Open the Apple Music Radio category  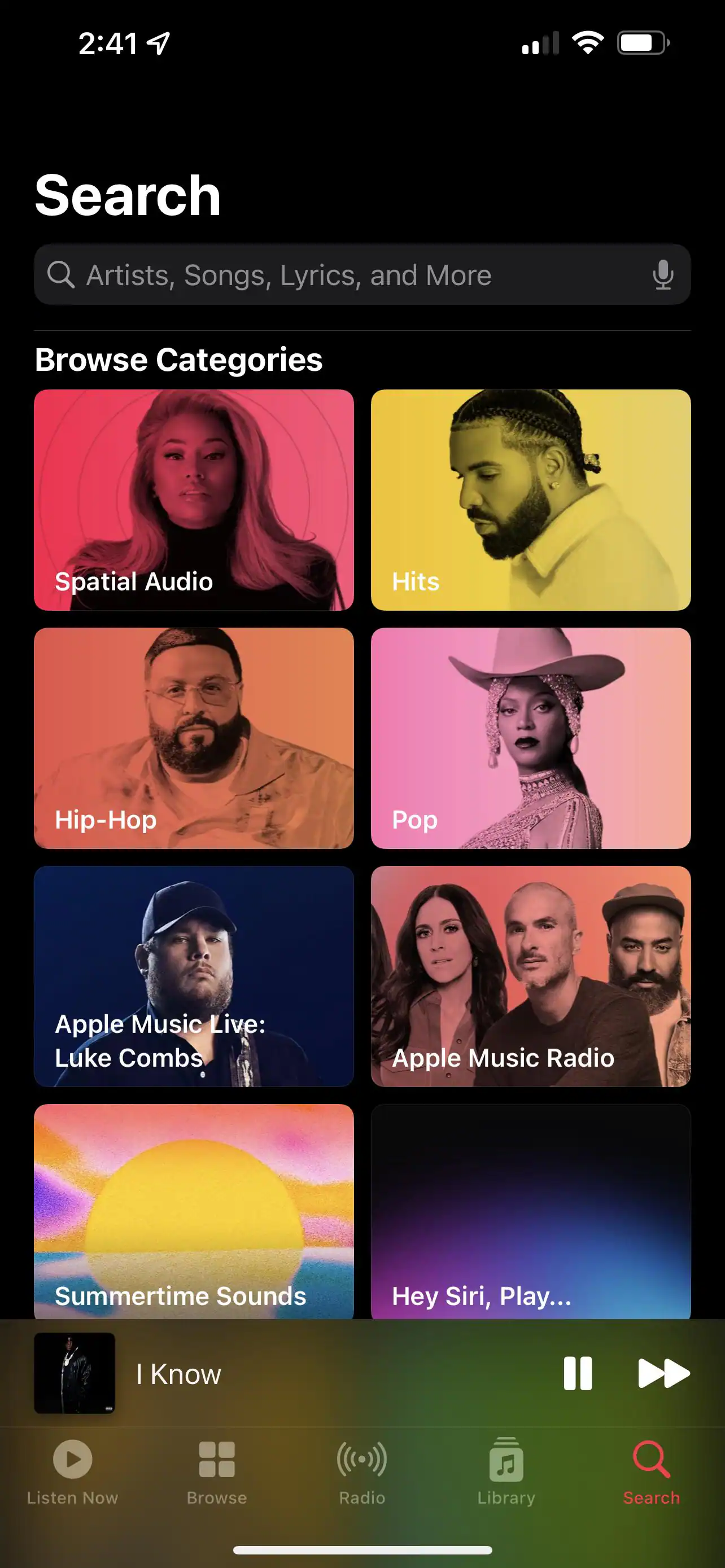(530, 976)
